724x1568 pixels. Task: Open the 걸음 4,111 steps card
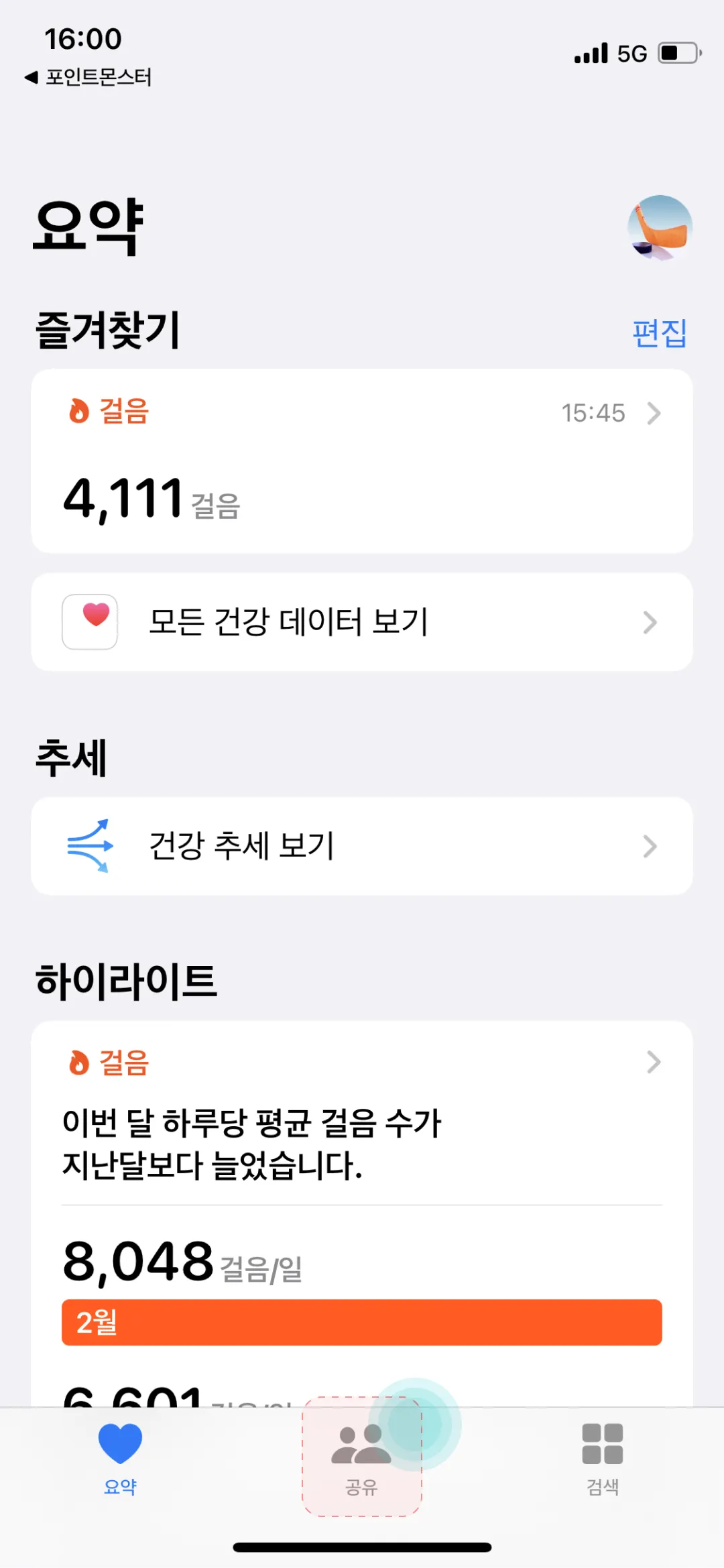[362, 461]
